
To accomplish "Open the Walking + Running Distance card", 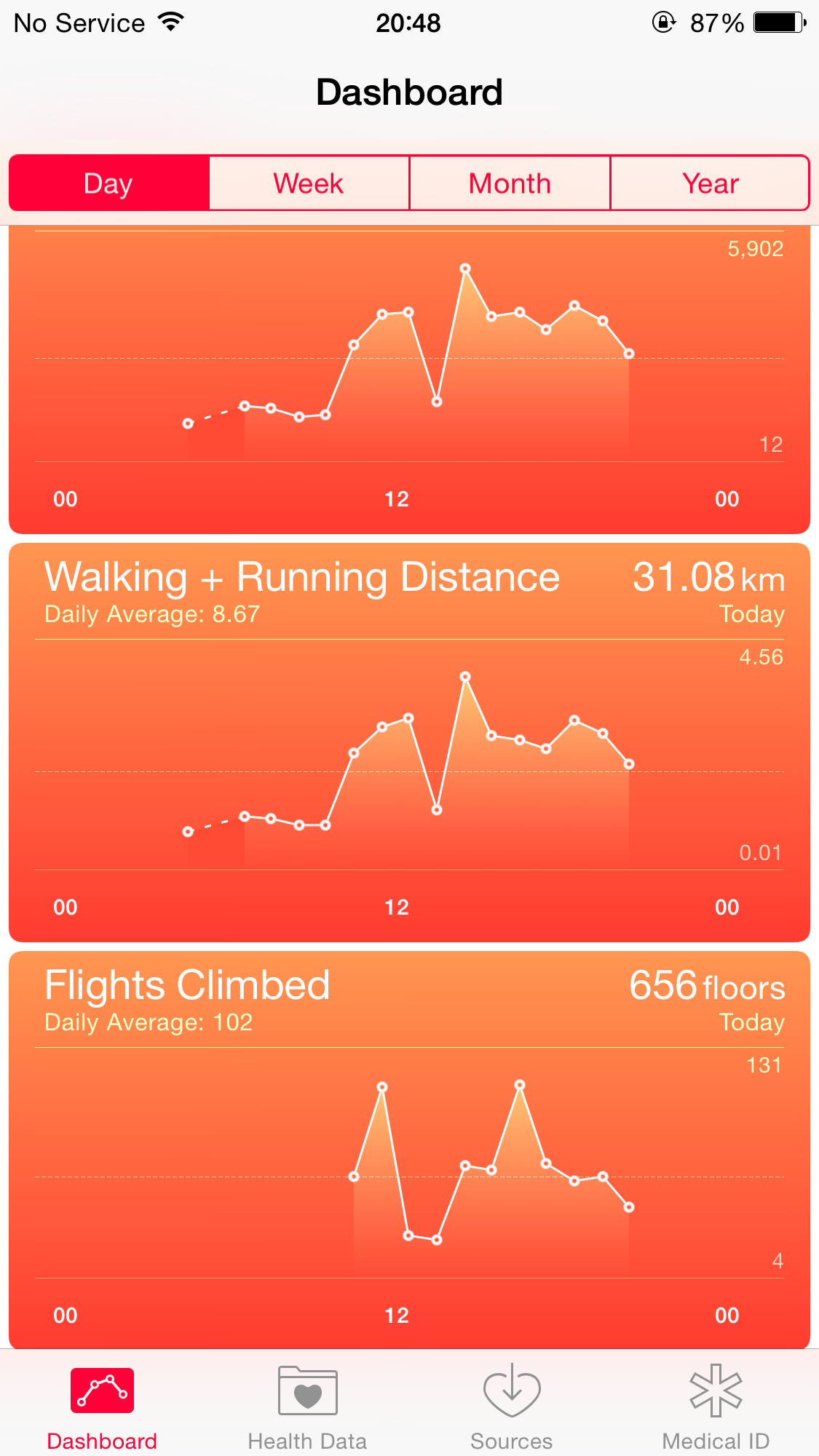I will [409, 742].
